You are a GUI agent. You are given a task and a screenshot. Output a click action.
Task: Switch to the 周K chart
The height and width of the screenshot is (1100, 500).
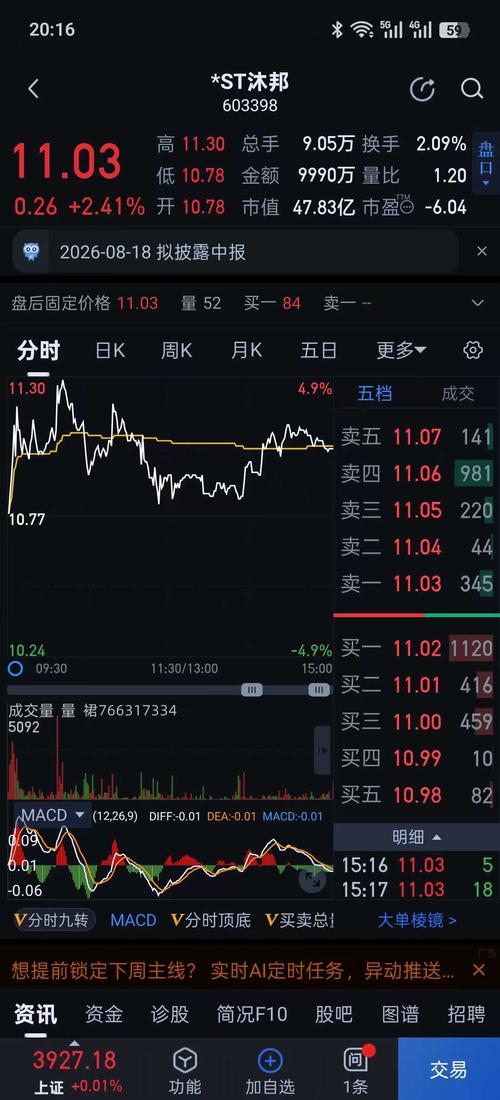pyautogui.click(x=177, y=350)
